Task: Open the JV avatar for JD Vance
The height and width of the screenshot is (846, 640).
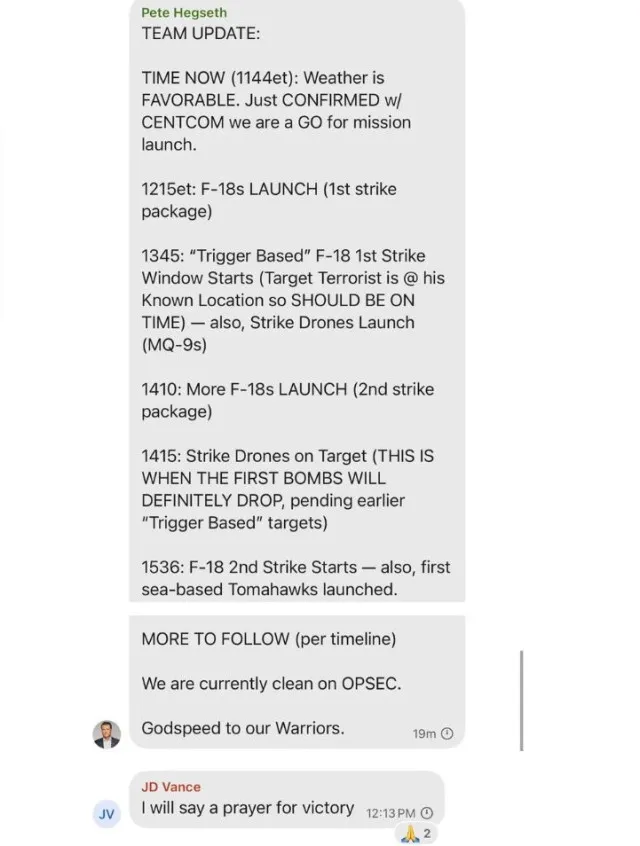Action: 106,814
